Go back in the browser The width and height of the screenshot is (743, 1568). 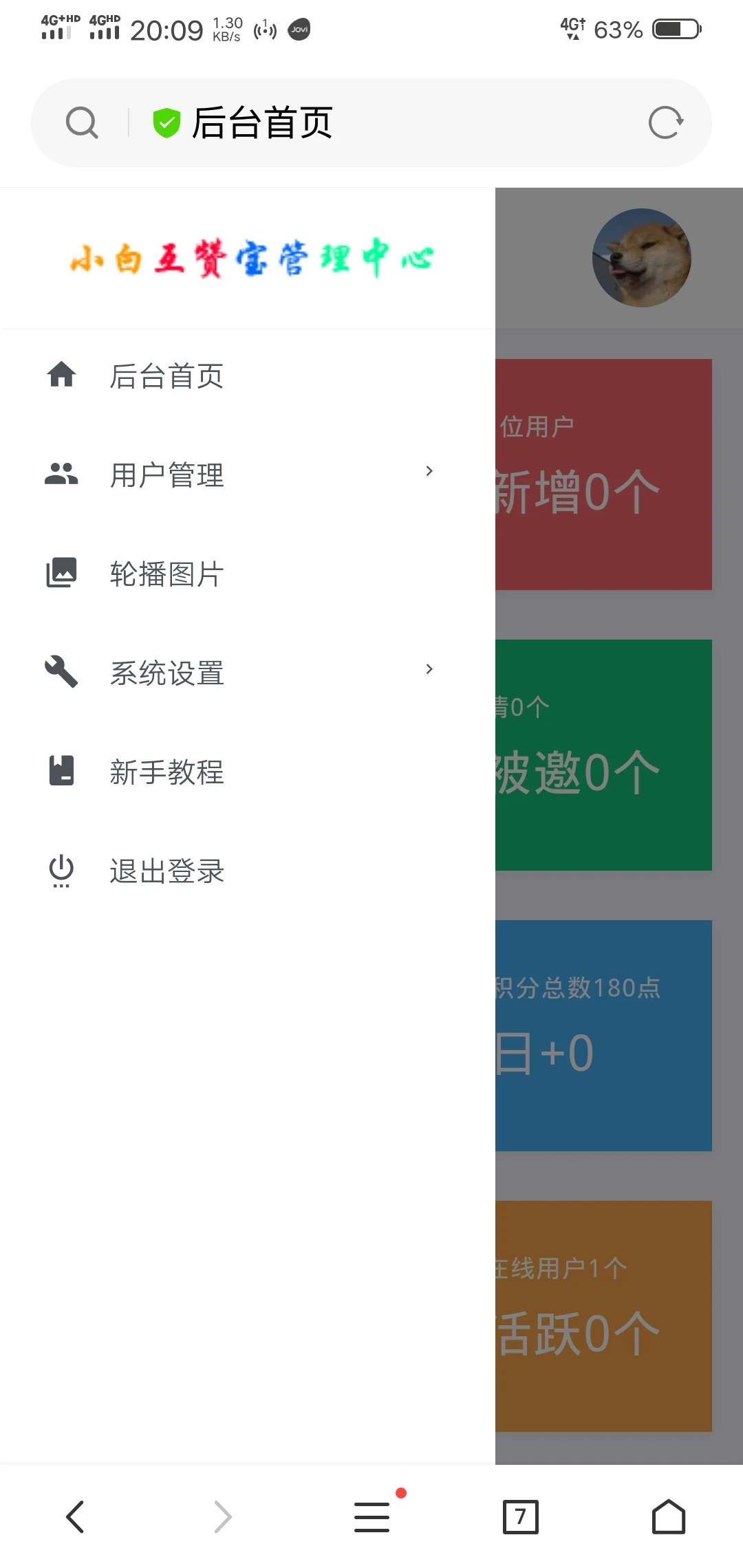pyautogui.click(x=75, y=1516)
